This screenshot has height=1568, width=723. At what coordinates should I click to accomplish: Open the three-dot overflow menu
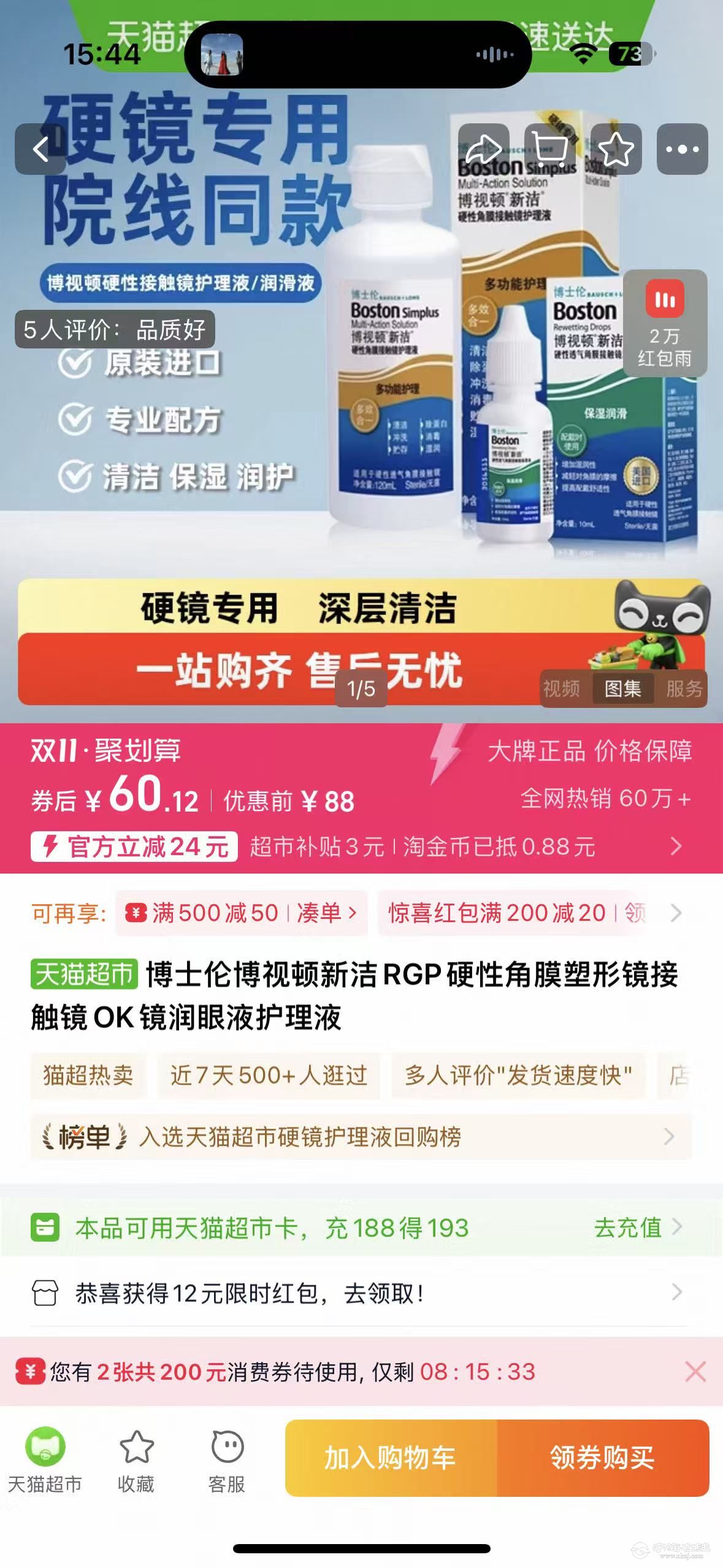(682, 149)
